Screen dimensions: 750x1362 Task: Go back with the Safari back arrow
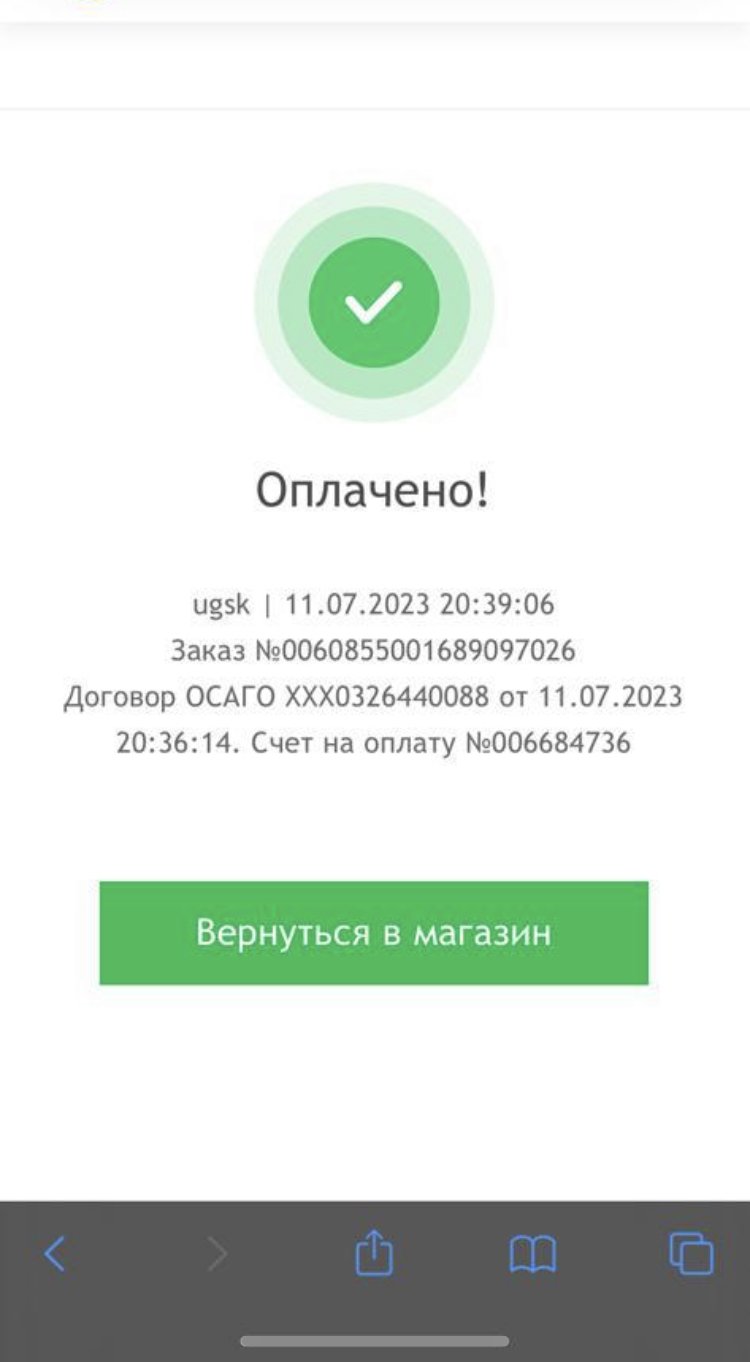tap(55, 1253)
